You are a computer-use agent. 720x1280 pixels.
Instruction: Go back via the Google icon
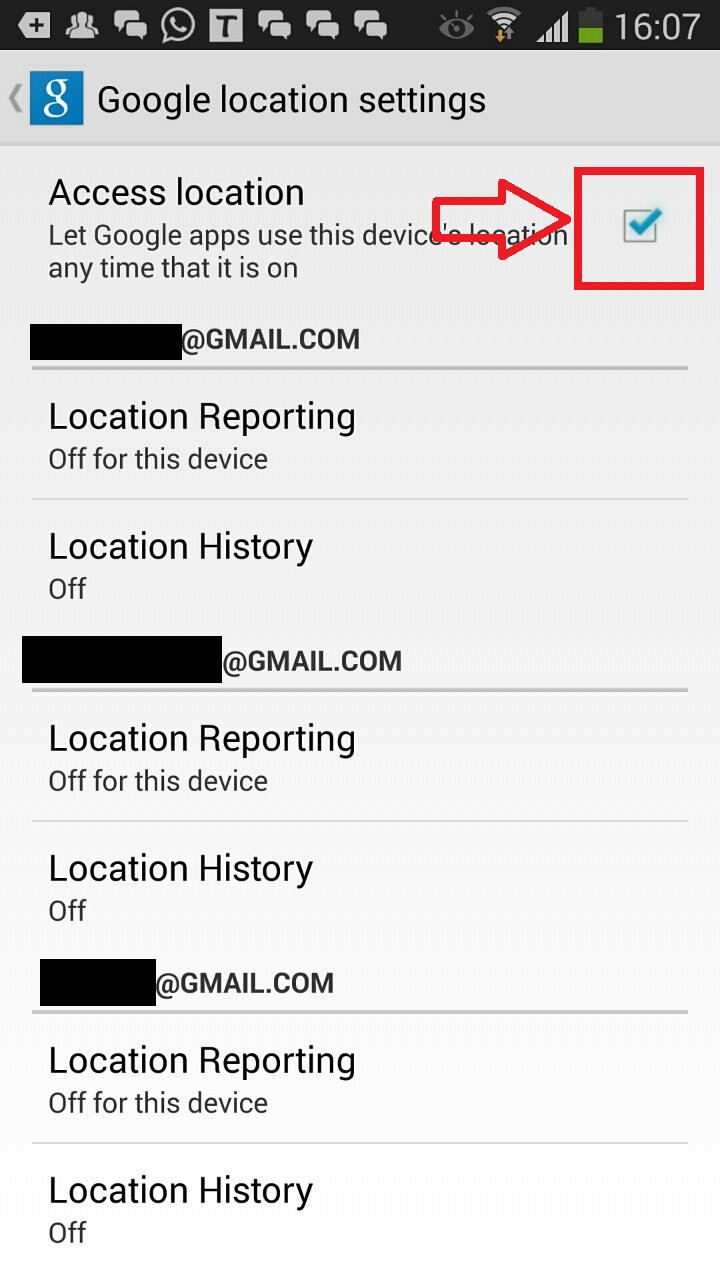coord(55,99)
